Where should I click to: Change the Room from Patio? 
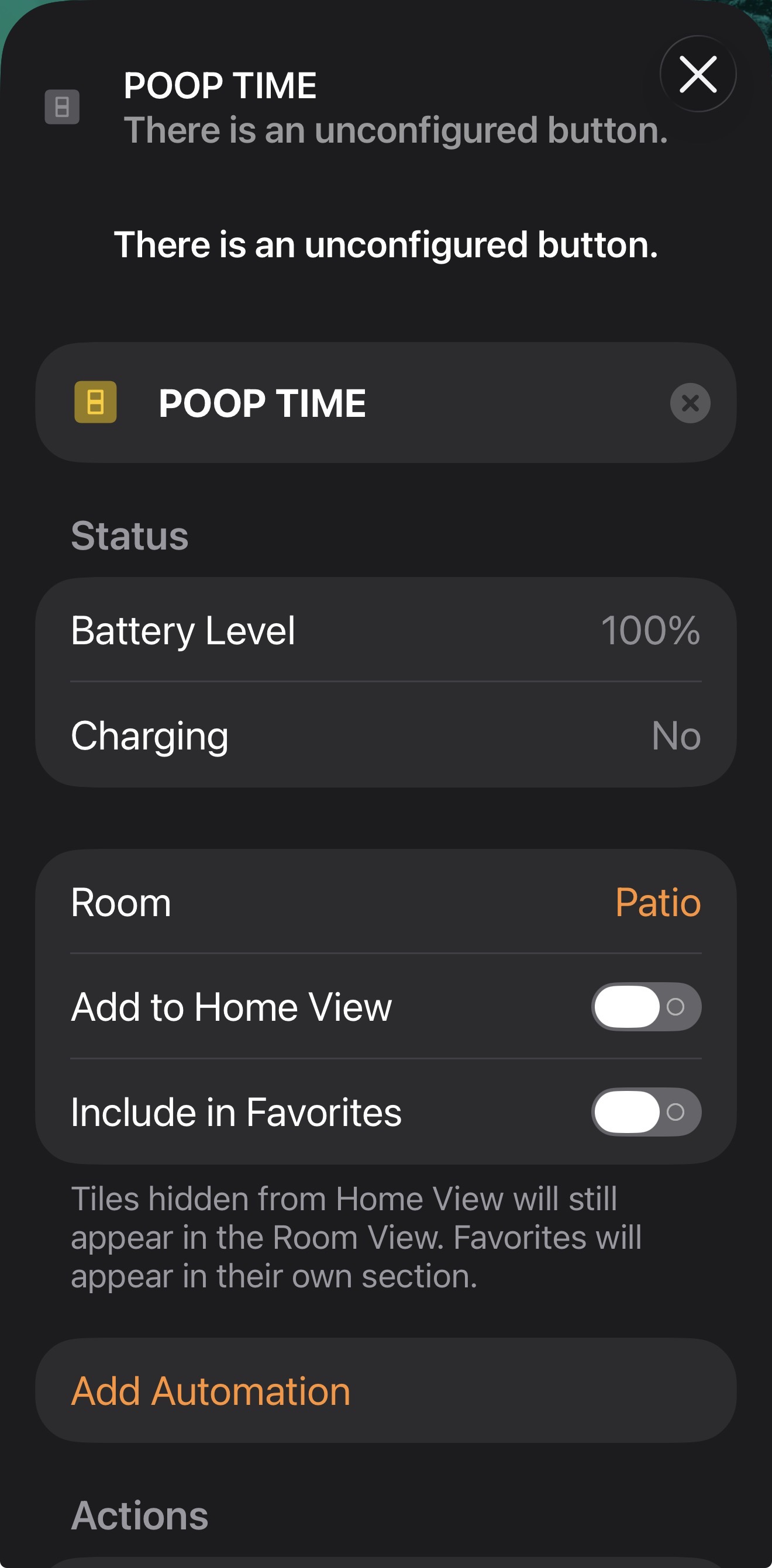(x=657, y=902)
